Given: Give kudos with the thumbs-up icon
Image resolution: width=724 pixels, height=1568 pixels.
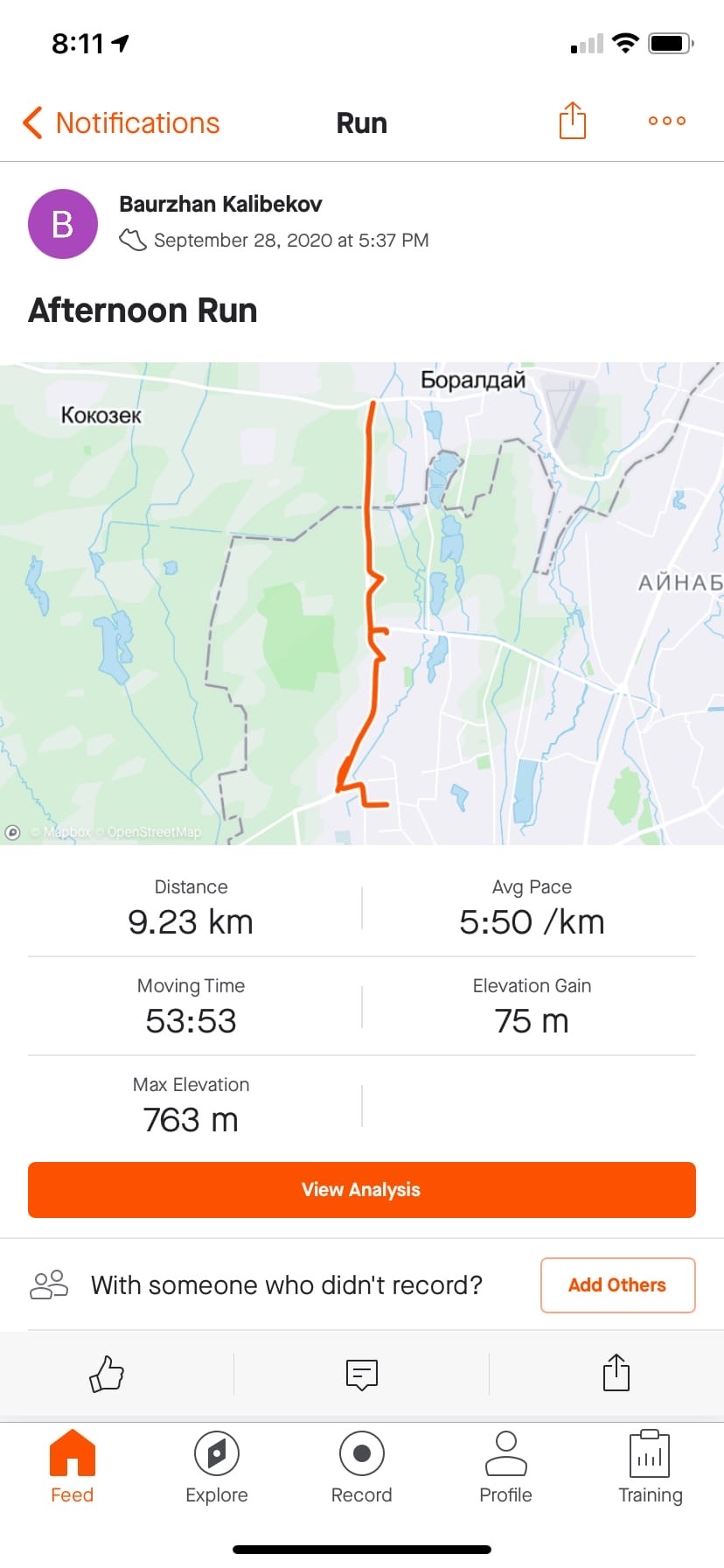Looking at the screenshot, I should [107, 1373].
